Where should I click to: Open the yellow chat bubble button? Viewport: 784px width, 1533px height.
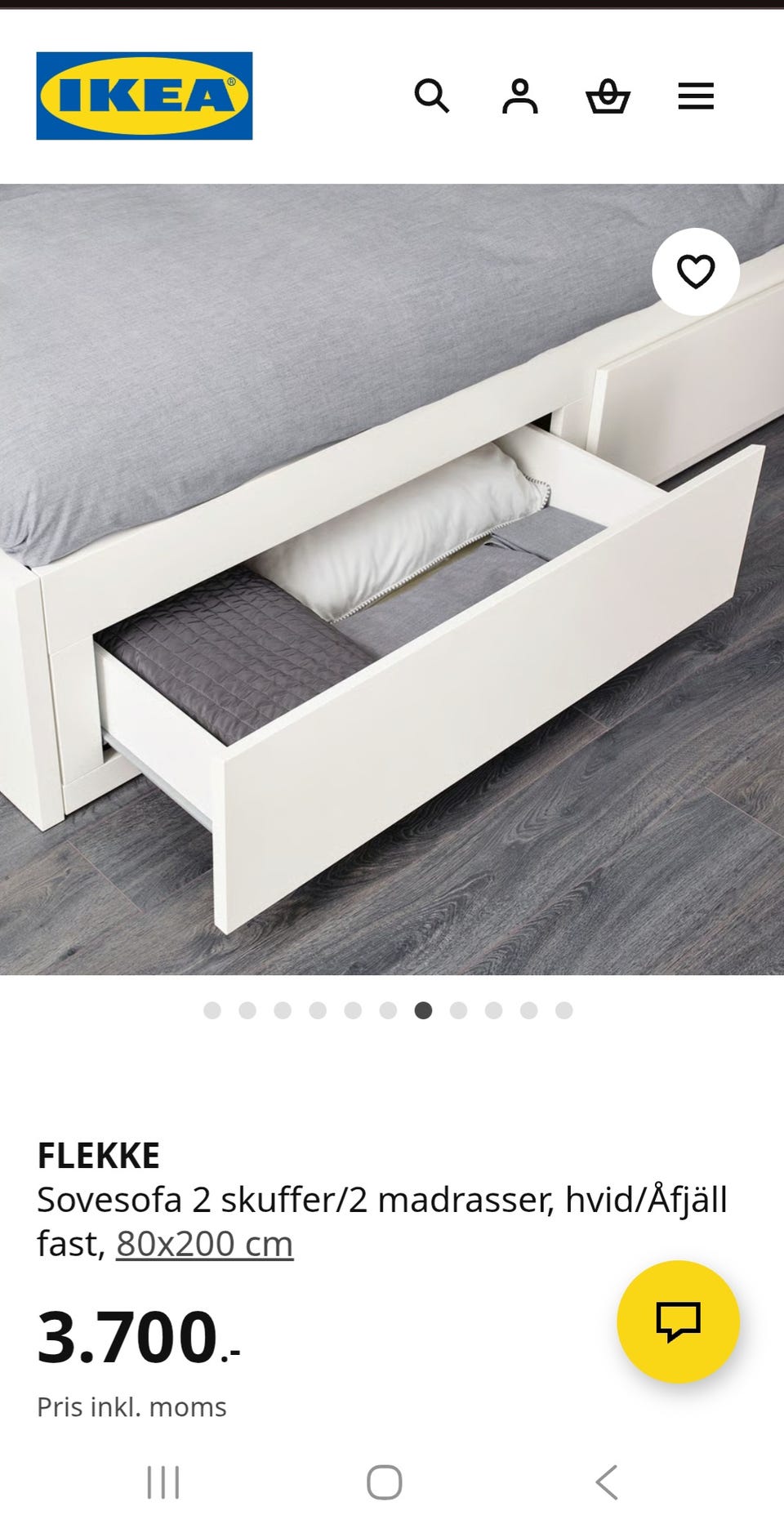(x=678, y=1321)
